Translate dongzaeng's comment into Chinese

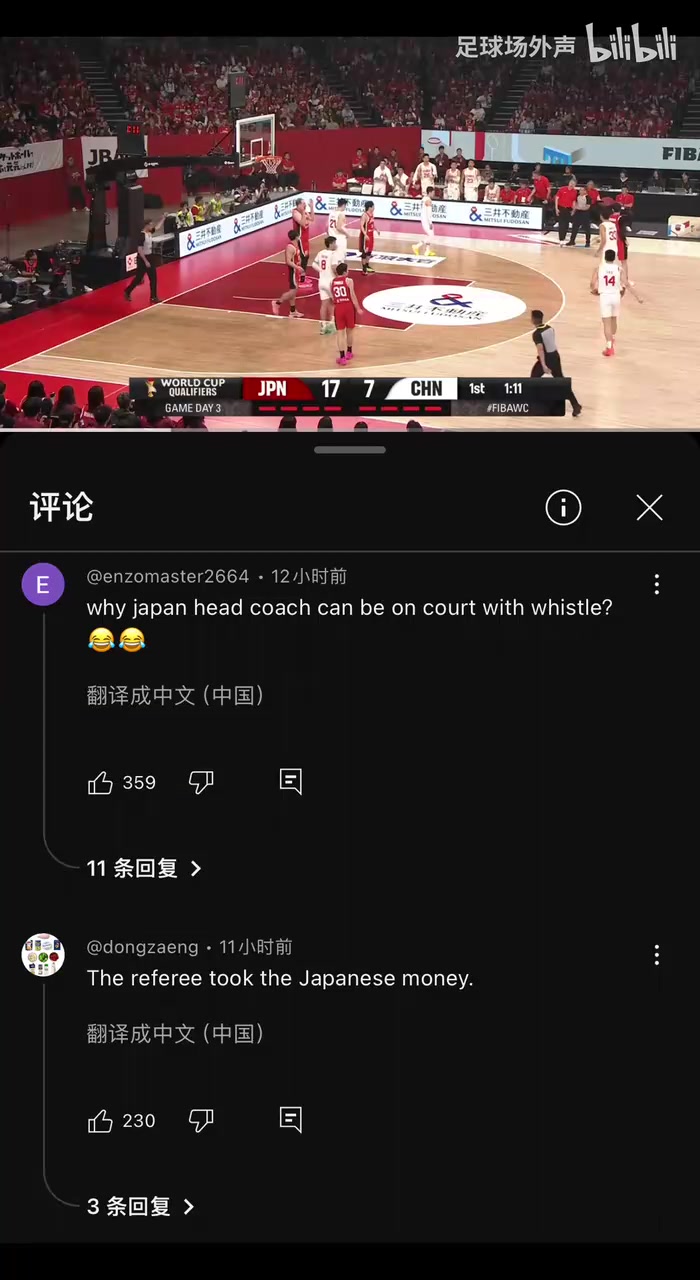175,1034
